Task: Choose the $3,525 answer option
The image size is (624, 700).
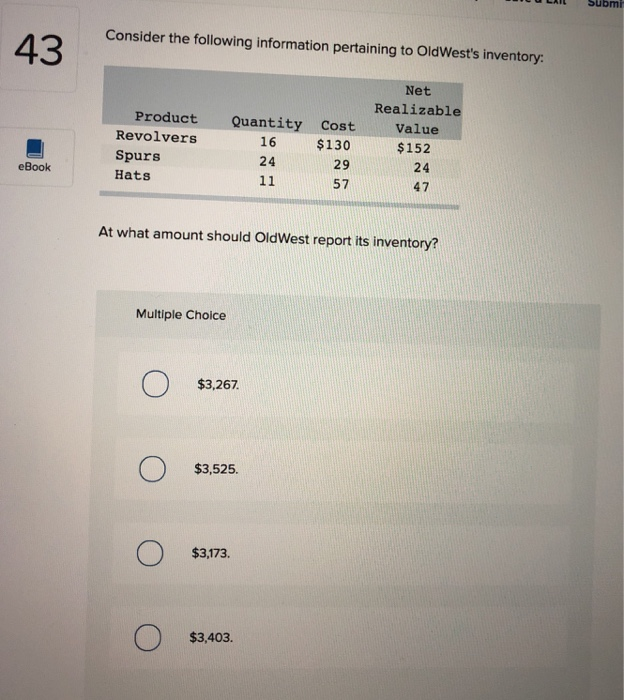Action: pos(152,469)
